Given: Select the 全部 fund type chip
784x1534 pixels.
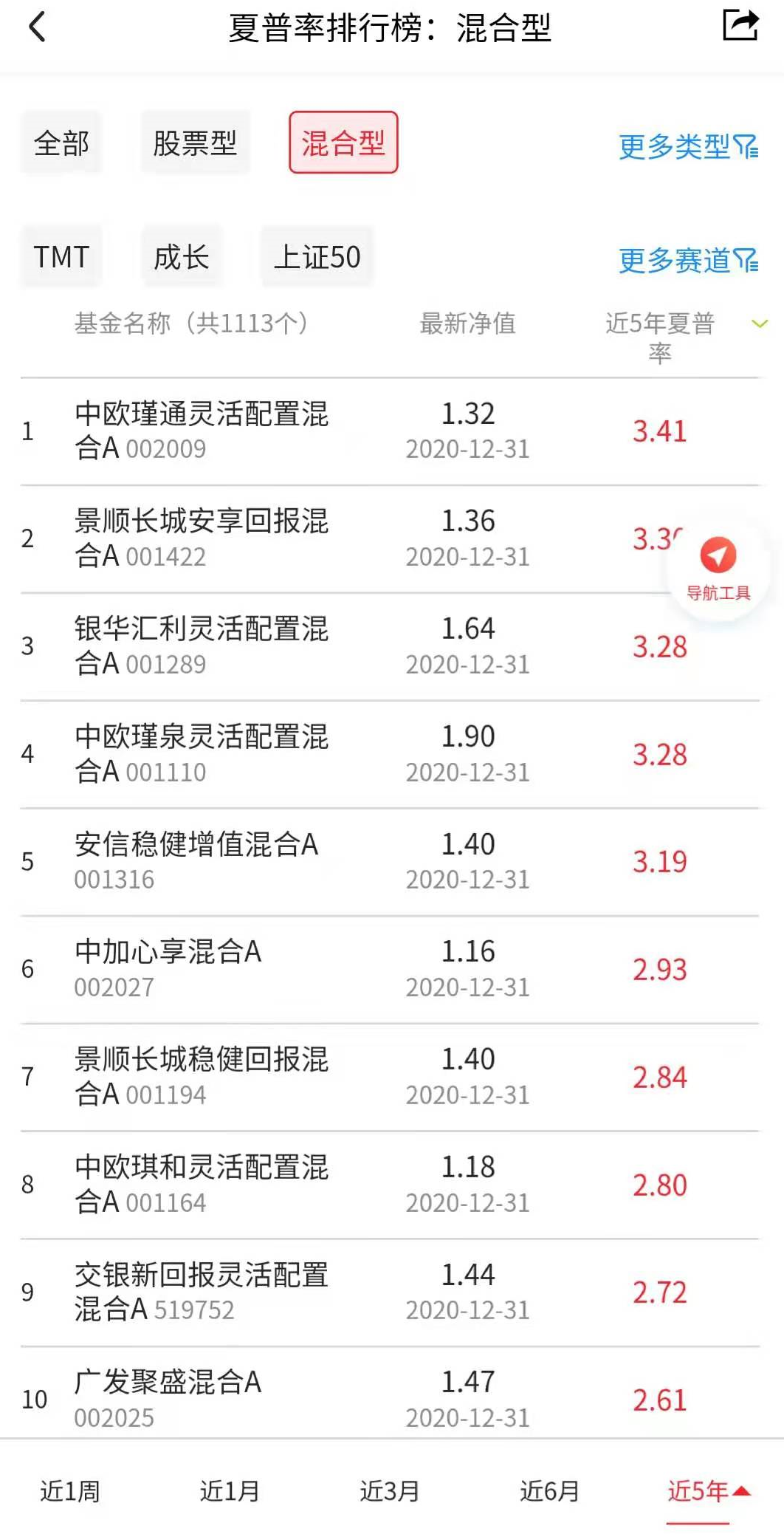Looking at the screenshot, I should tap(61, 143).
